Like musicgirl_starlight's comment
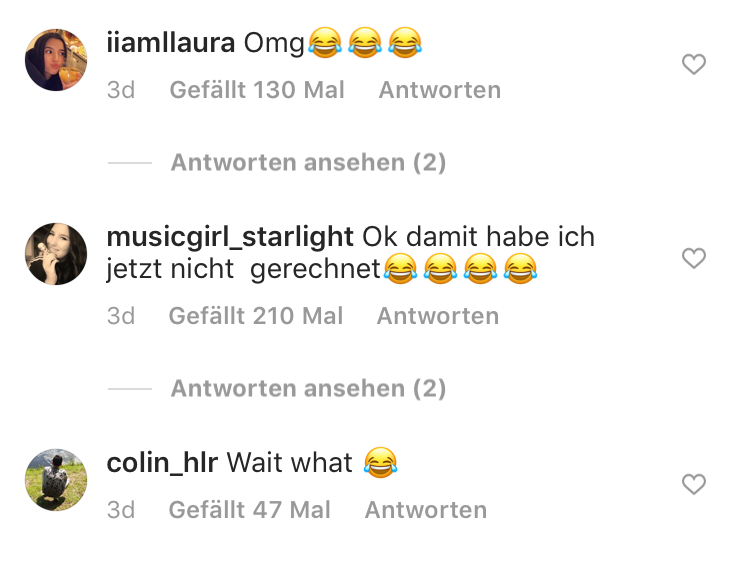This screenshot has width=750, height=568. tap(693, 259)
